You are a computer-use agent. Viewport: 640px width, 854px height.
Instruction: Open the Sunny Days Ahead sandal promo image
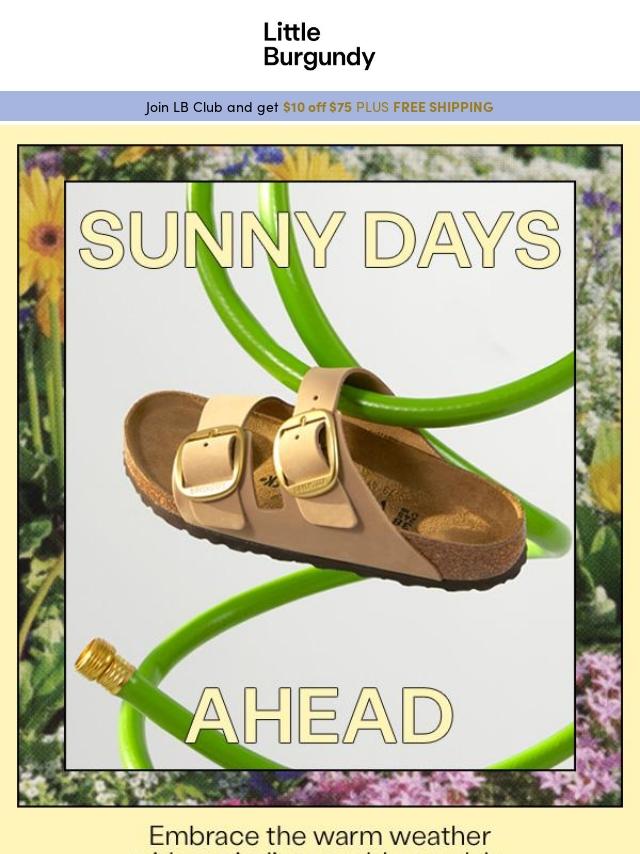pos(320,476)
